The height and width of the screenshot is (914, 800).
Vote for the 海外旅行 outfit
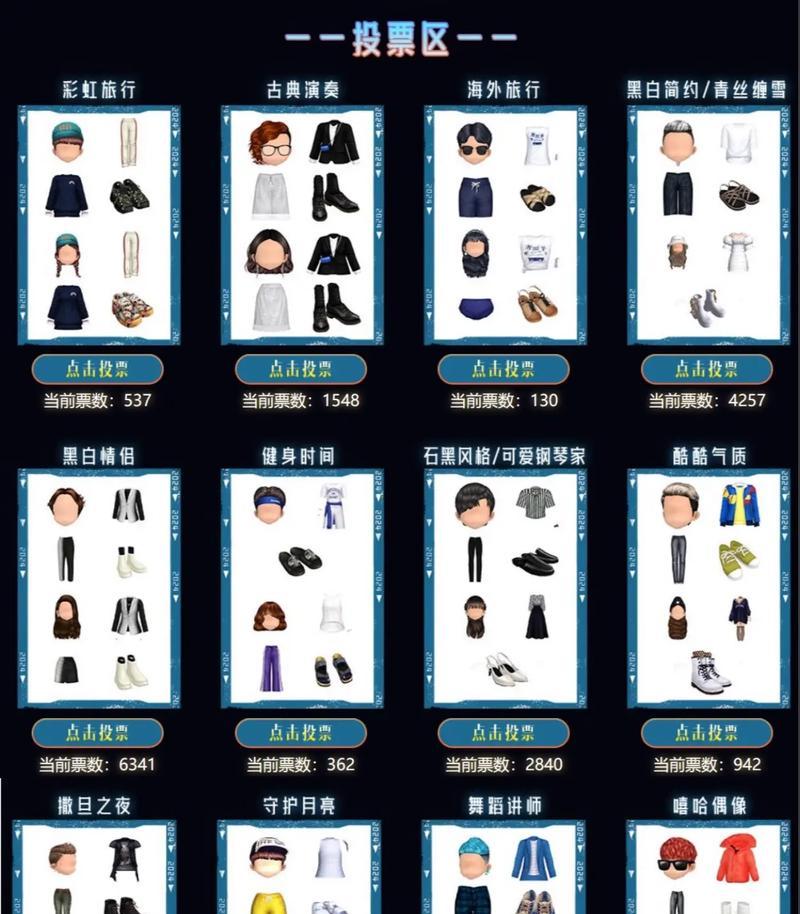[503, 369]
